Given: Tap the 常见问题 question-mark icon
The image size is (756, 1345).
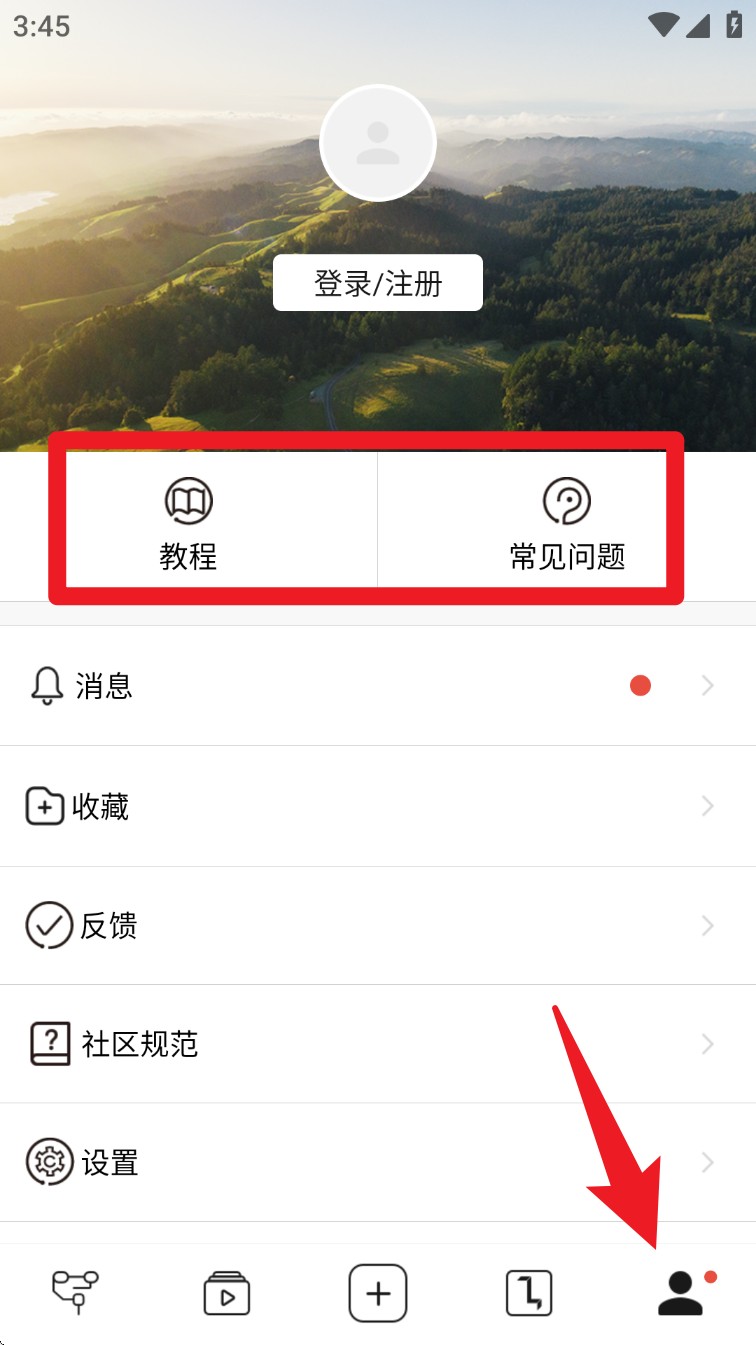Looking at the screenshot, I should pyautogui.click(x=567, y=498).
